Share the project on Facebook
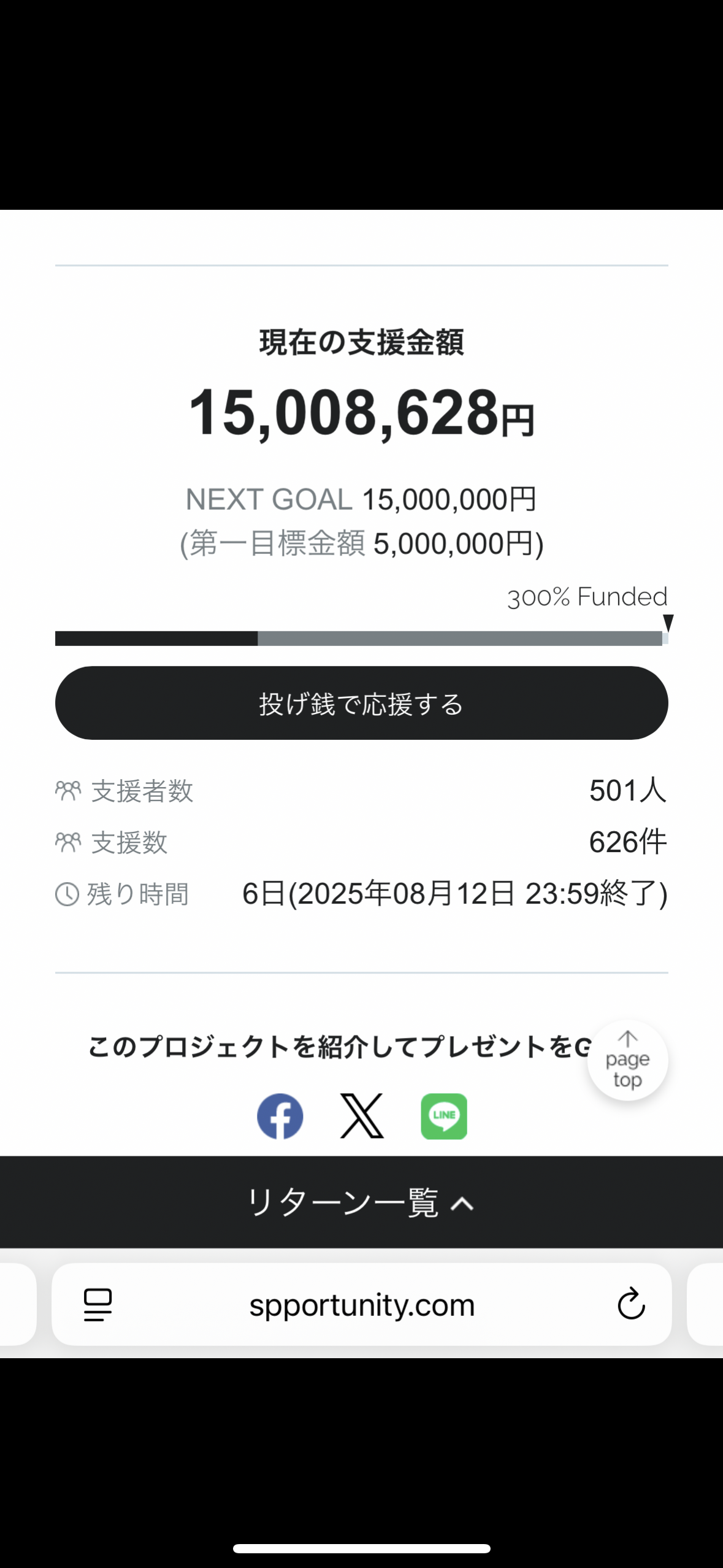 point(280,1116)
